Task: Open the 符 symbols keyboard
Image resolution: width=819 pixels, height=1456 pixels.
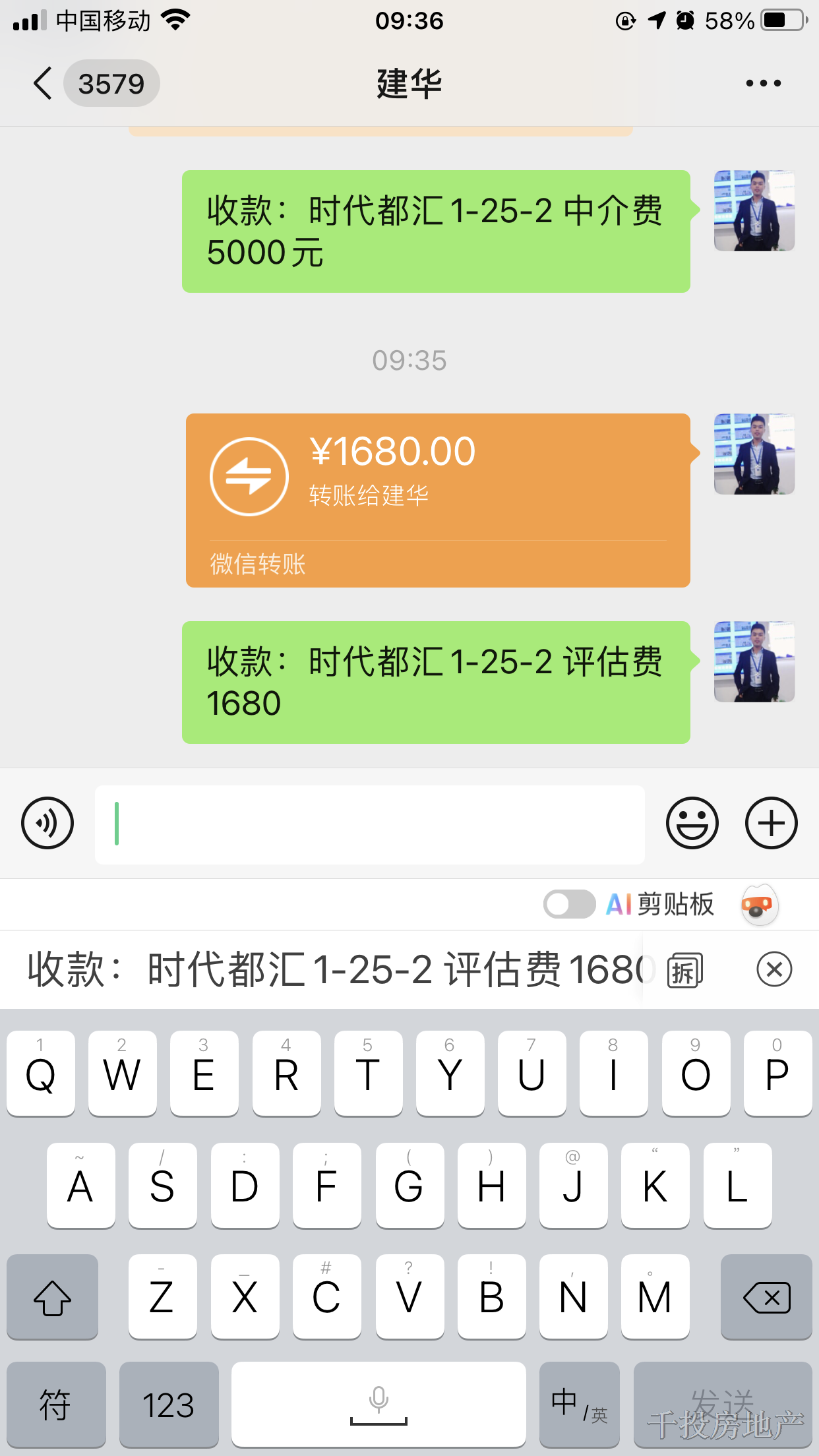Action: click(56, 1405)
